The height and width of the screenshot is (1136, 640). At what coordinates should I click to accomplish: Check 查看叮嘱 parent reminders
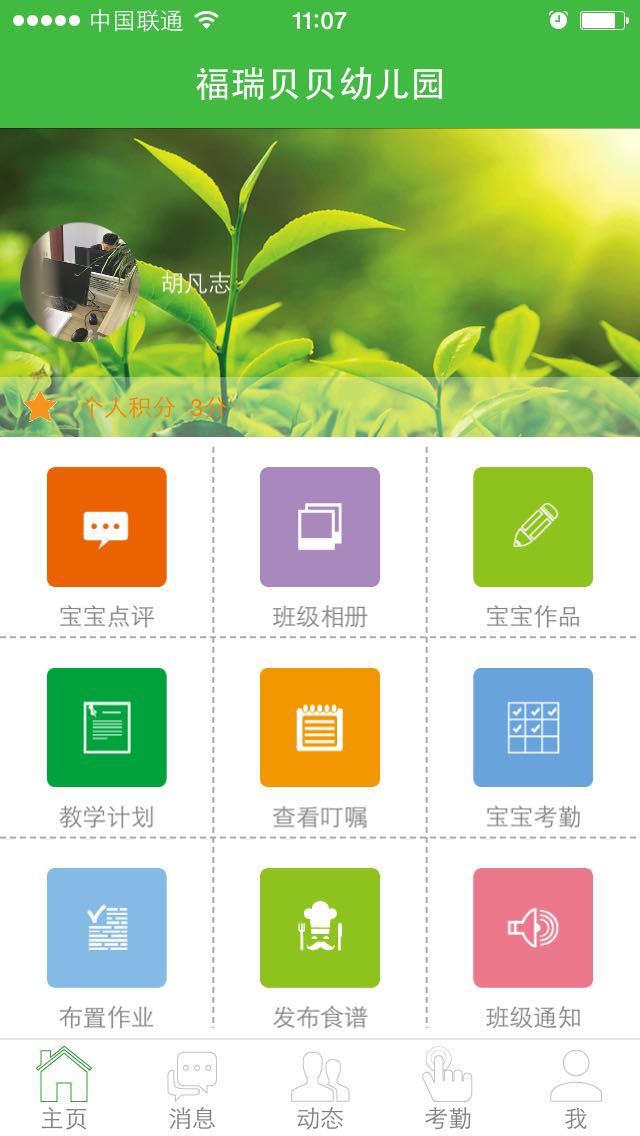point(320,727)
